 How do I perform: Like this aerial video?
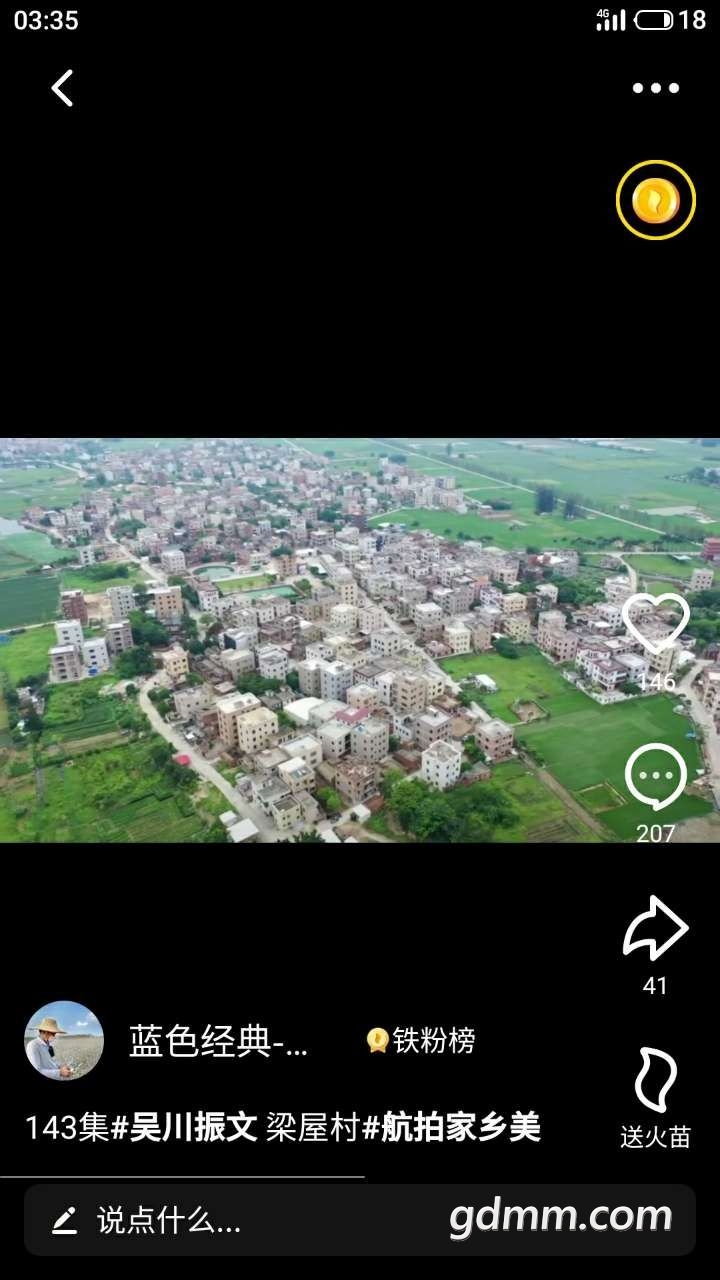[x=656, y=624]
